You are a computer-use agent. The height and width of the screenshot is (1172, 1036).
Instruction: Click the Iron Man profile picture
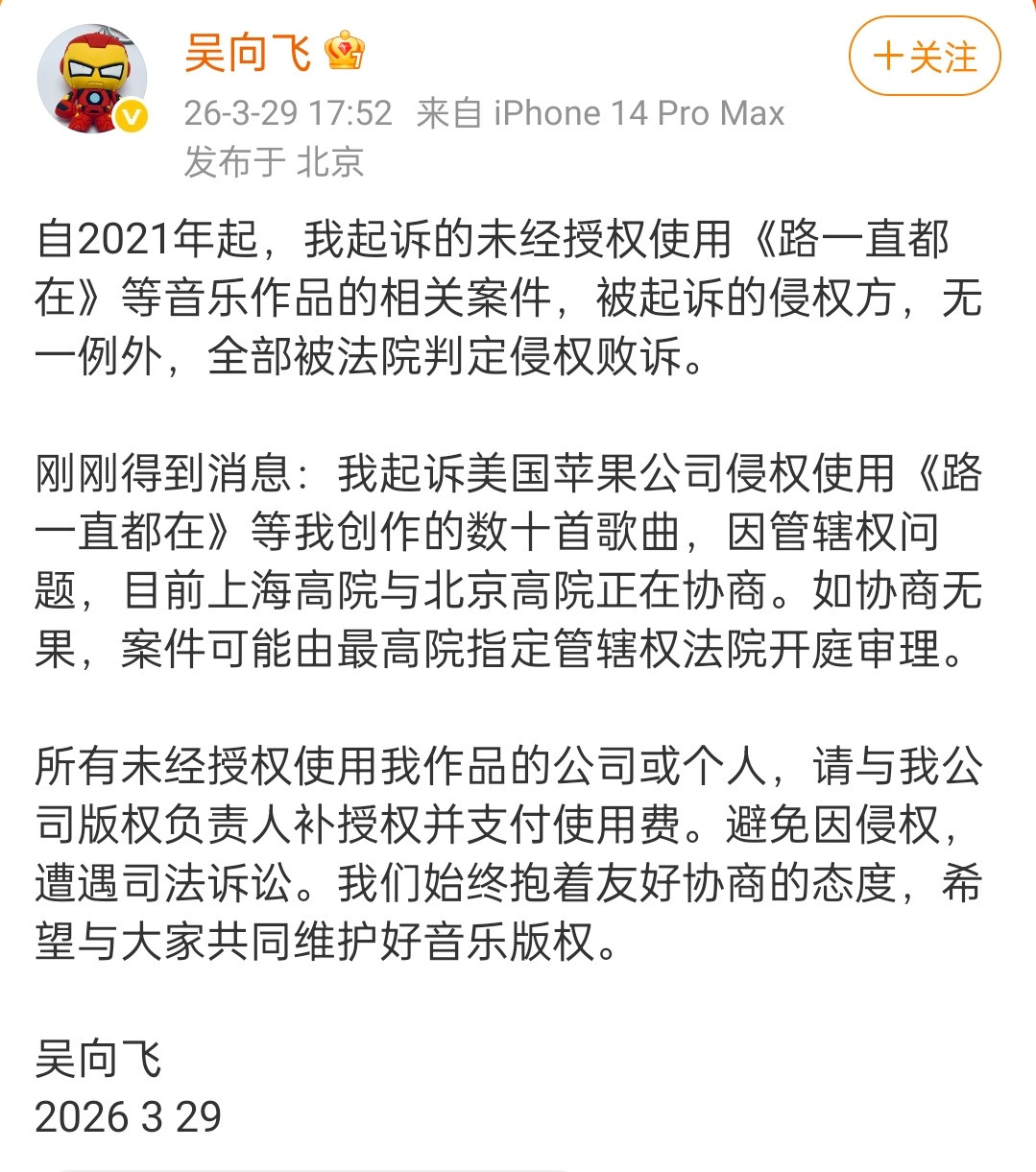(x=91, y=72)
